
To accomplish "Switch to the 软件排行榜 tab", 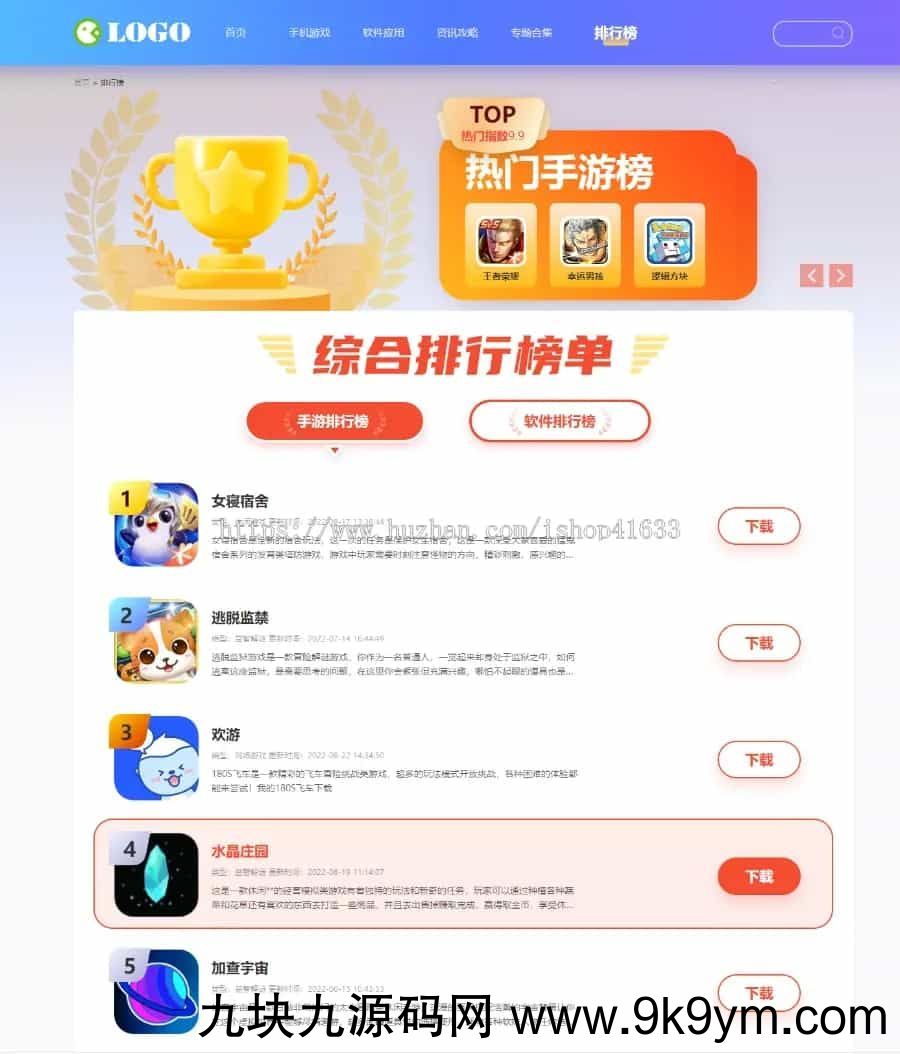I will point(559,421).
